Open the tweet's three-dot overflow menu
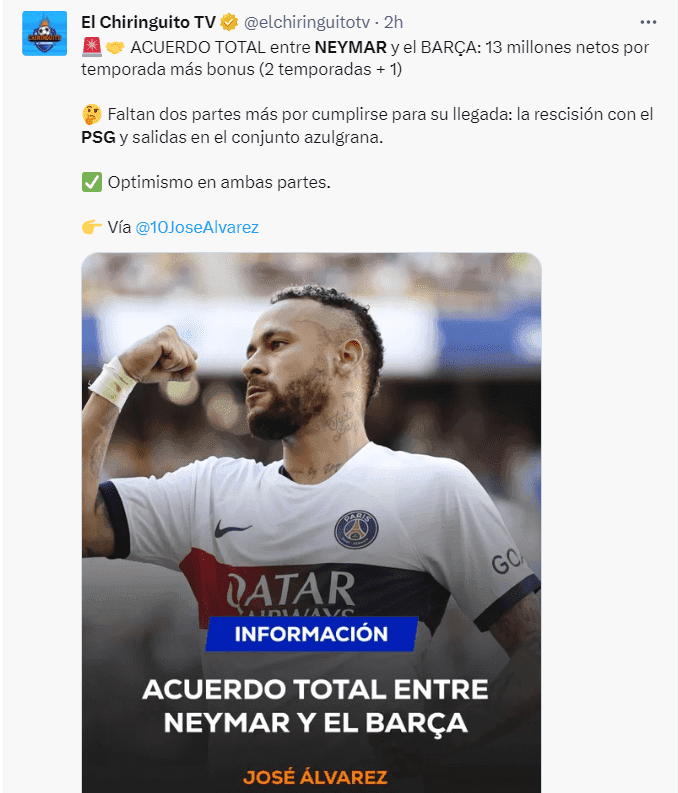Image resolution: width=678 pixels, height=793 pixels. point(648,21)
